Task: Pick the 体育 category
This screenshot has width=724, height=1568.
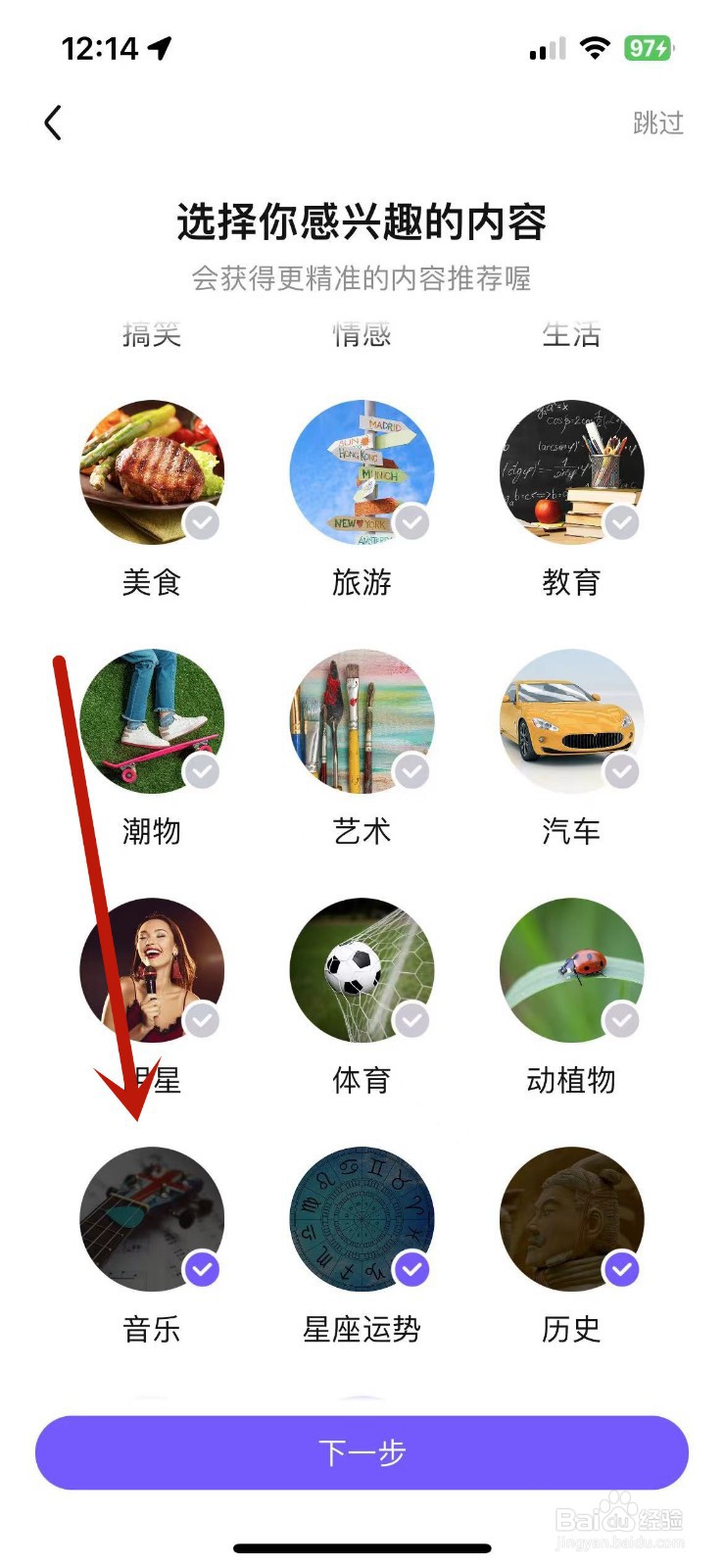Action: point(362,970)
